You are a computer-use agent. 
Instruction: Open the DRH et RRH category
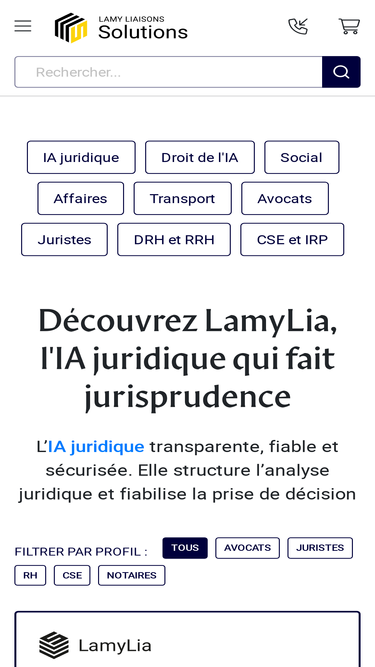tap(174, 239)
